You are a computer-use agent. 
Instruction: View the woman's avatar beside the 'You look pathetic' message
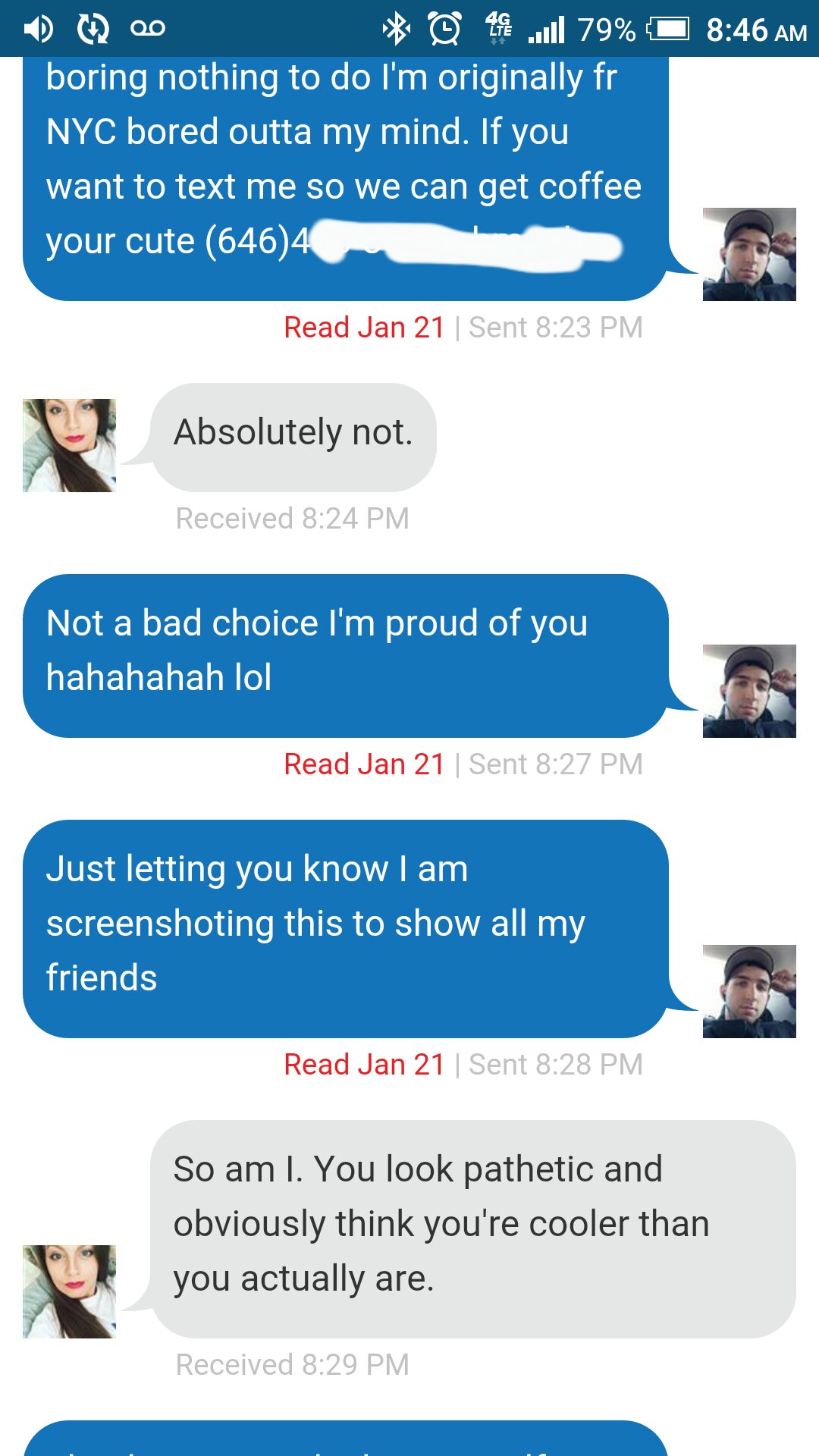point(69,1291)
